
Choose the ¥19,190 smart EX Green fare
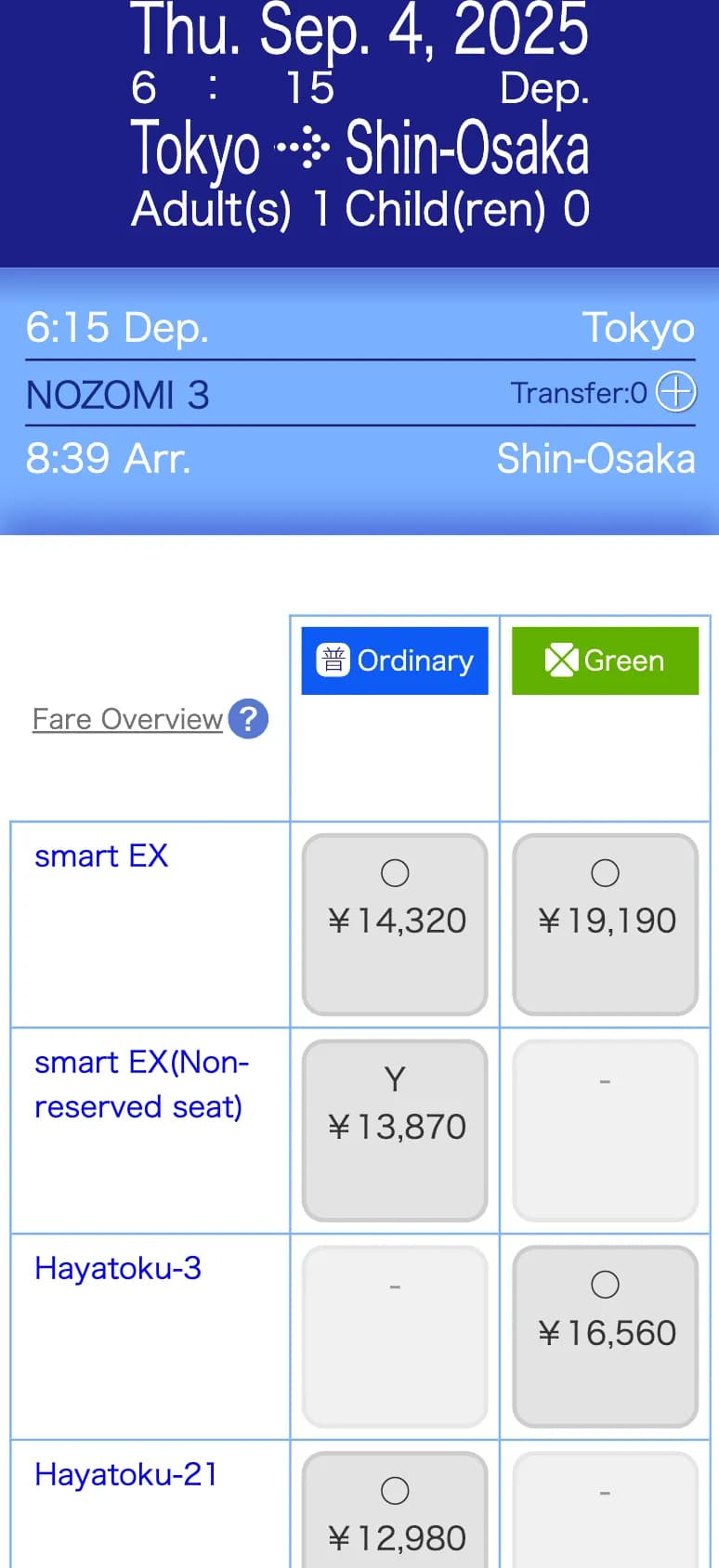pyautogui.click(x=605, y=924)
